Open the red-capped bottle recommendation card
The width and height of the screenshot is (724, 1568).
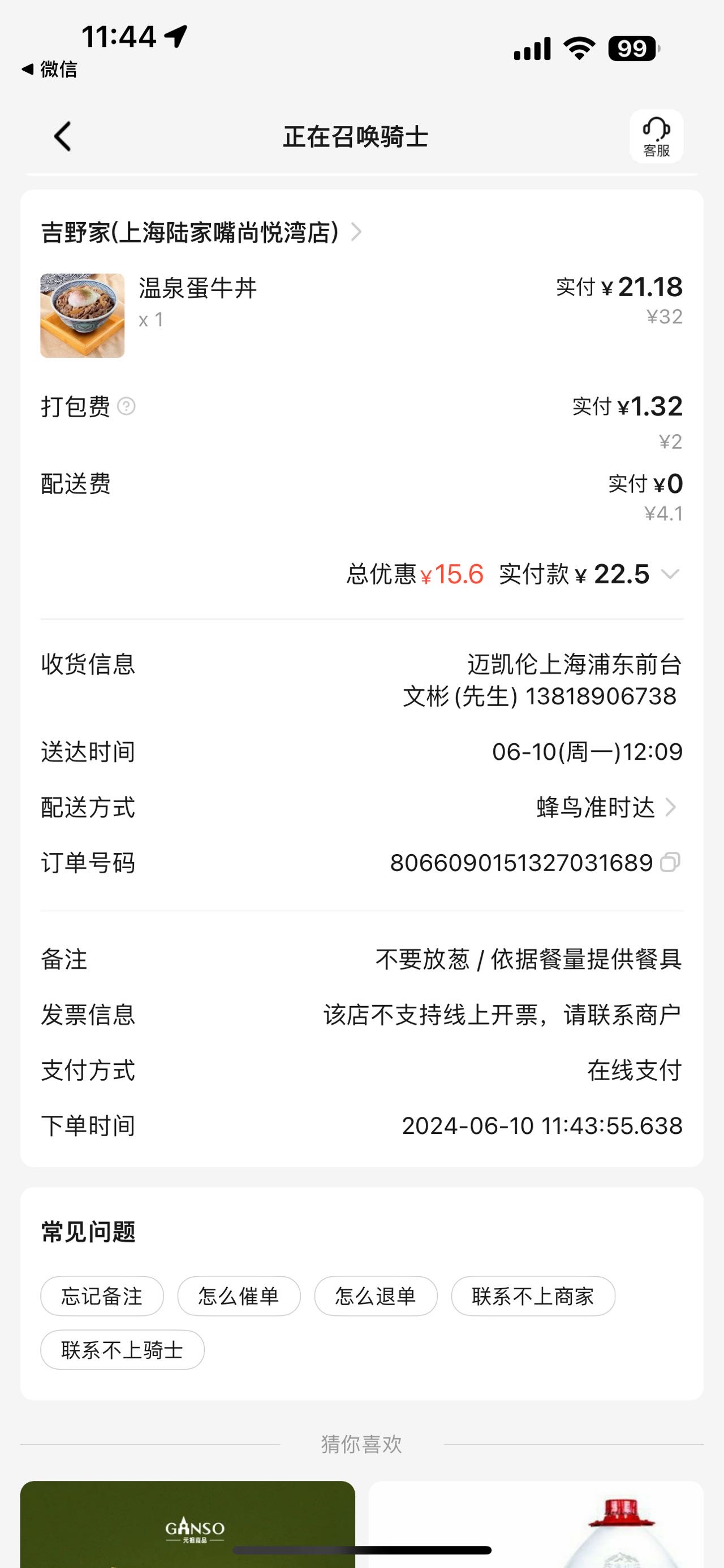[x=536, y=1524]
